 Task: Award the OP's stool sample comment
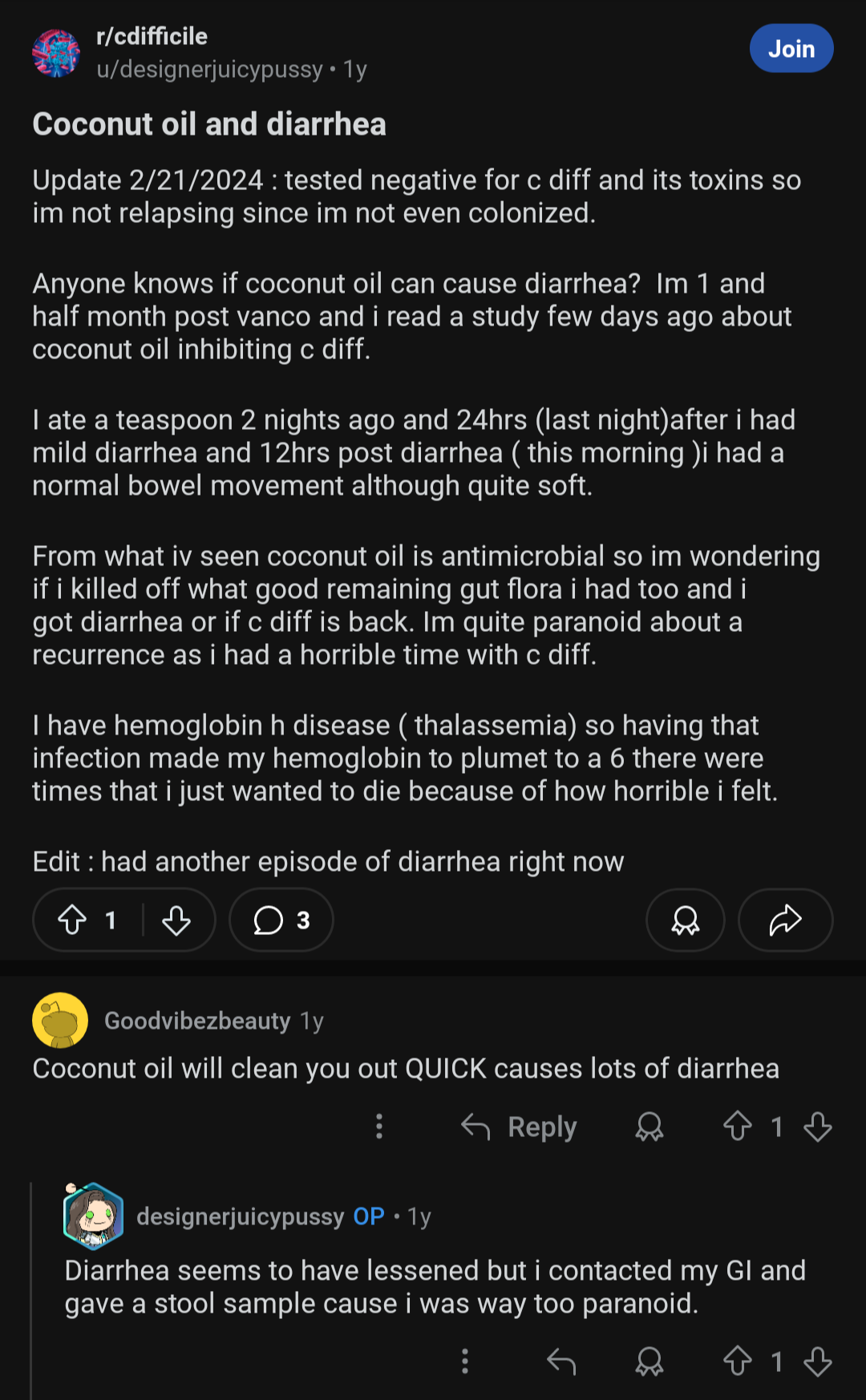(649, 1361)
